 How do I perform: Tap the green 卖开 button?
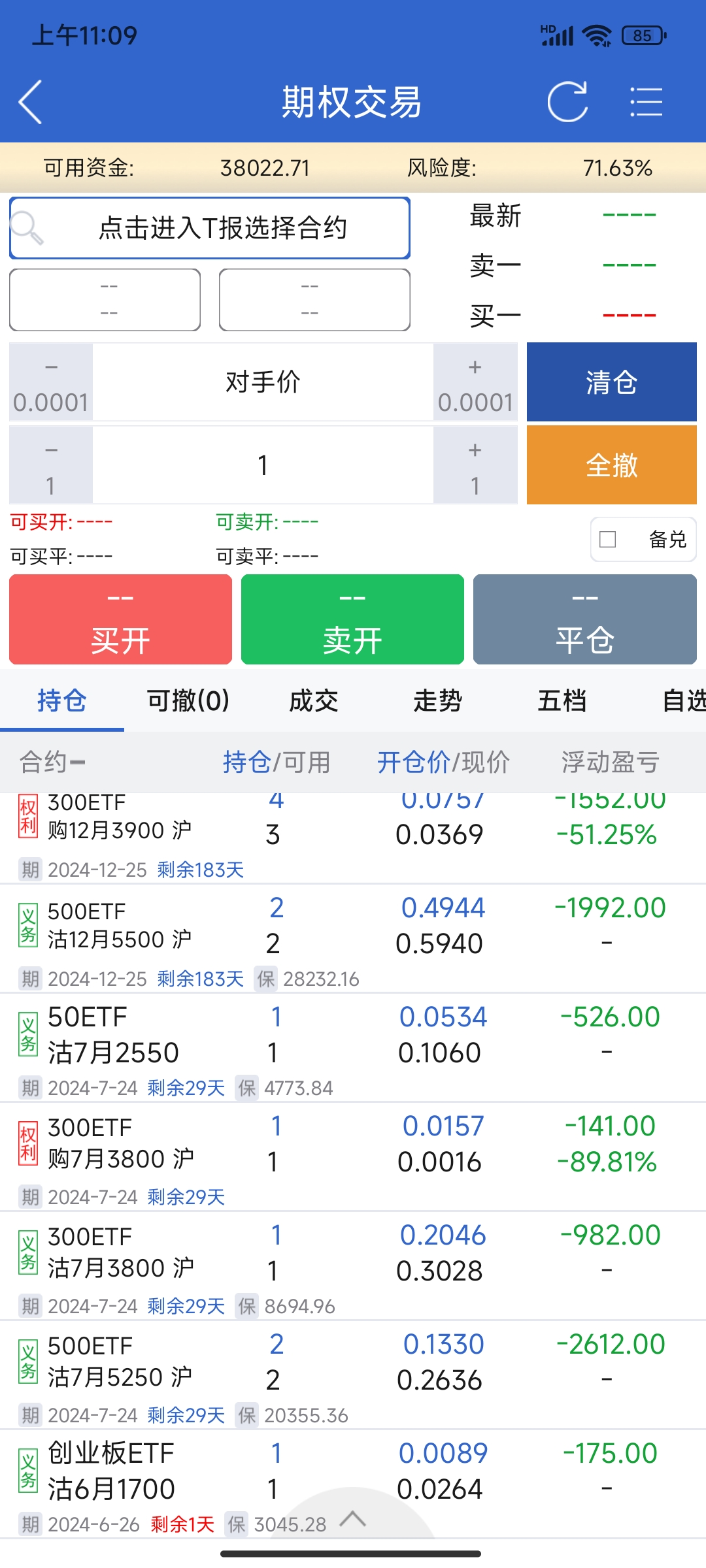352,619
